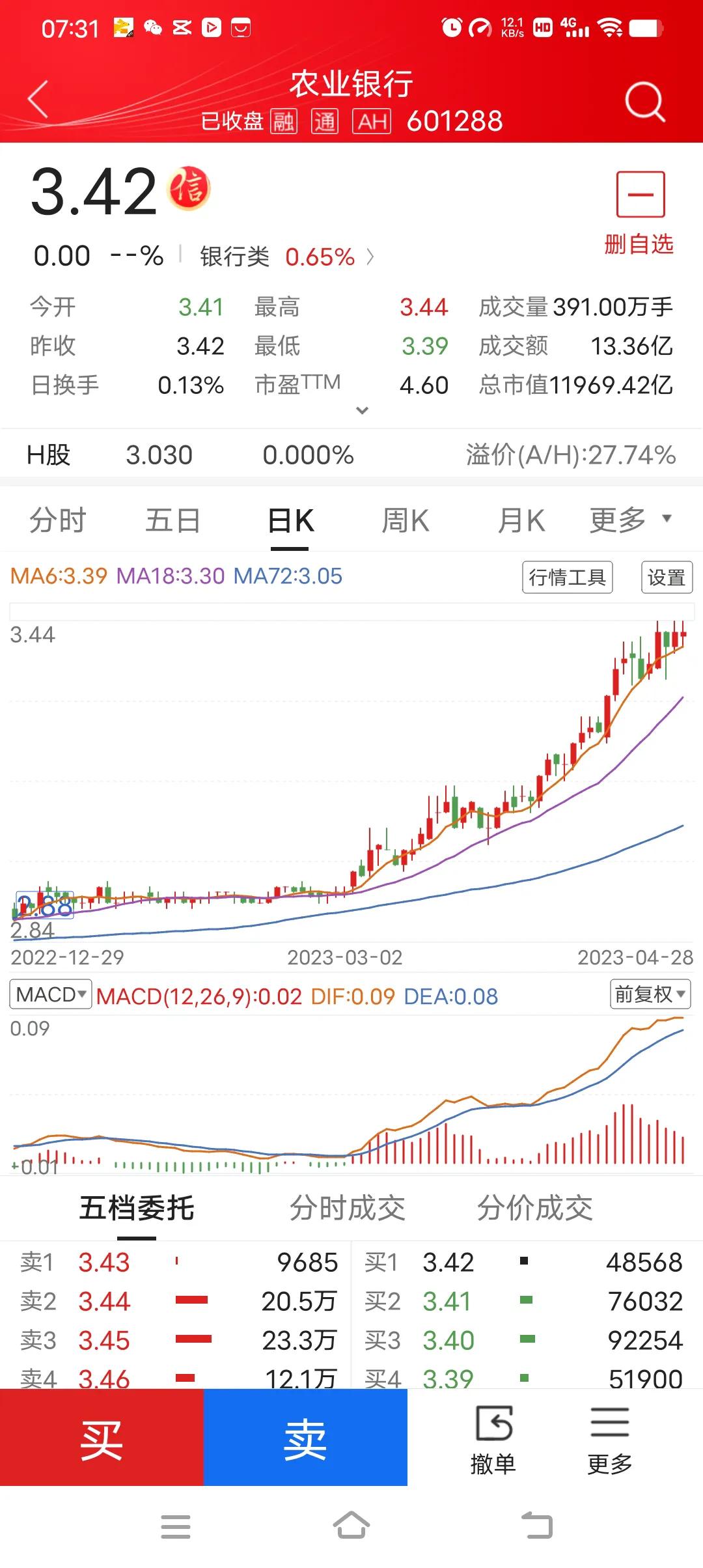The image size is (703, 1568).
Task: Switch to the 周K weekly chart tab
Action: tap(405, 520)
